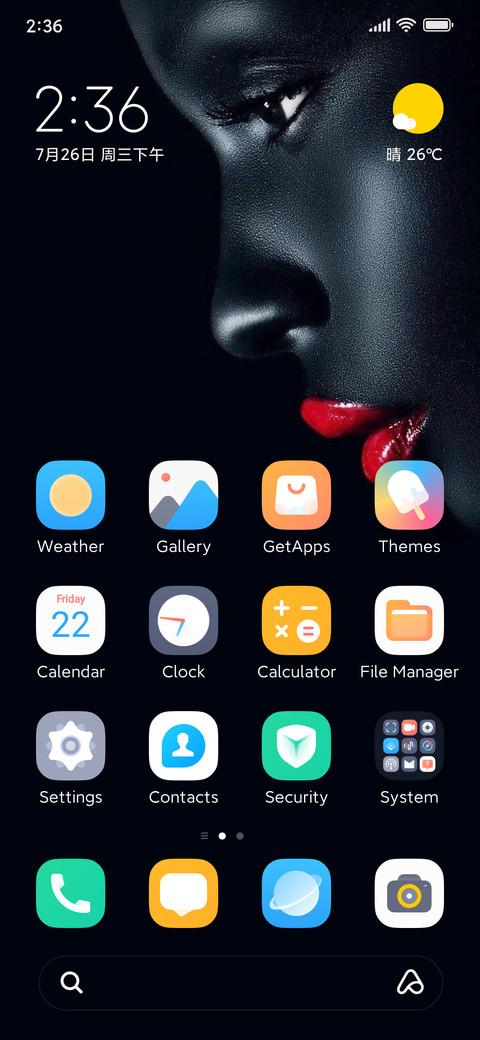Open the weather widget showing 26℃
The image size is (480, 1040).
pyautogui.click(x=415, y=123)
